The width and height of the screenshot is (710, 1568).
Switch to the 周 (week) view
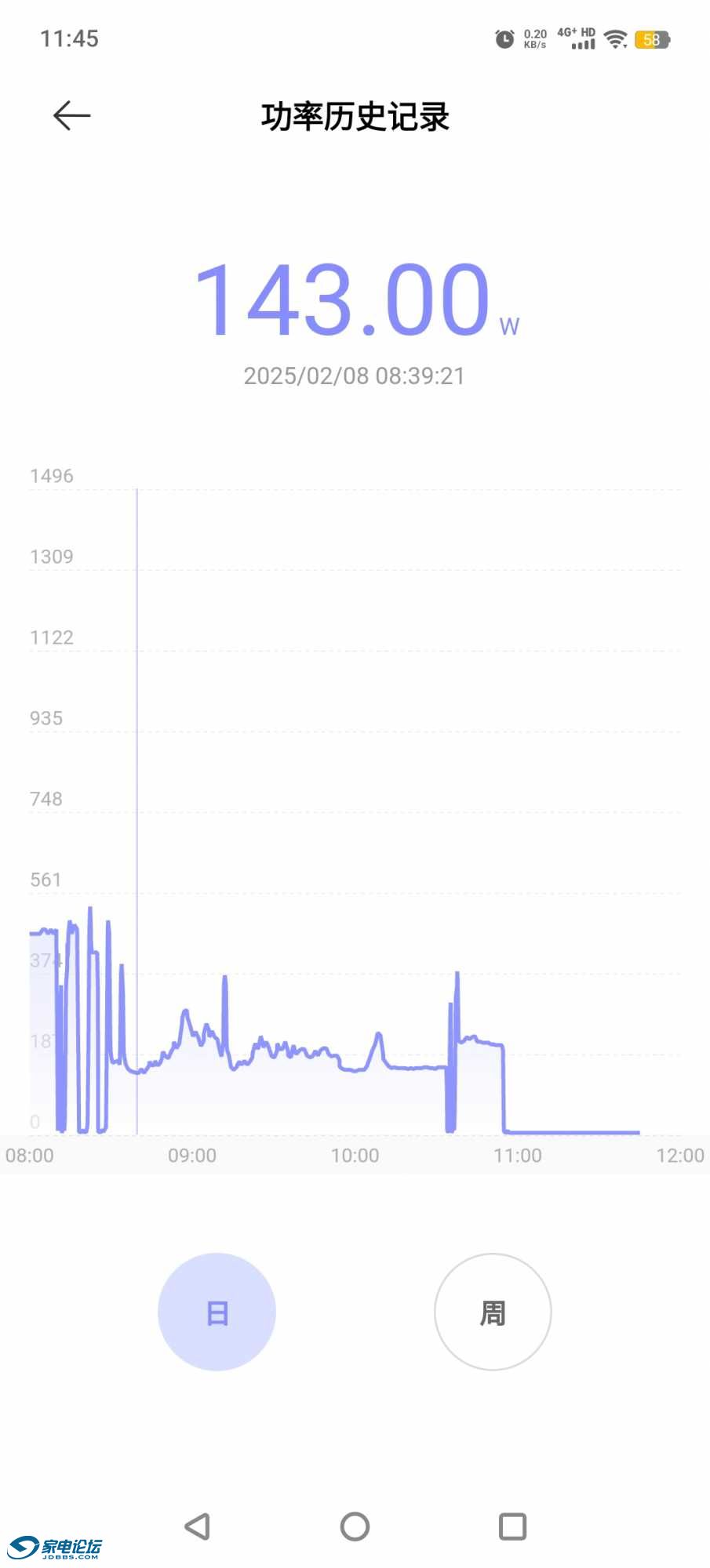click(x=493, y=1312)
